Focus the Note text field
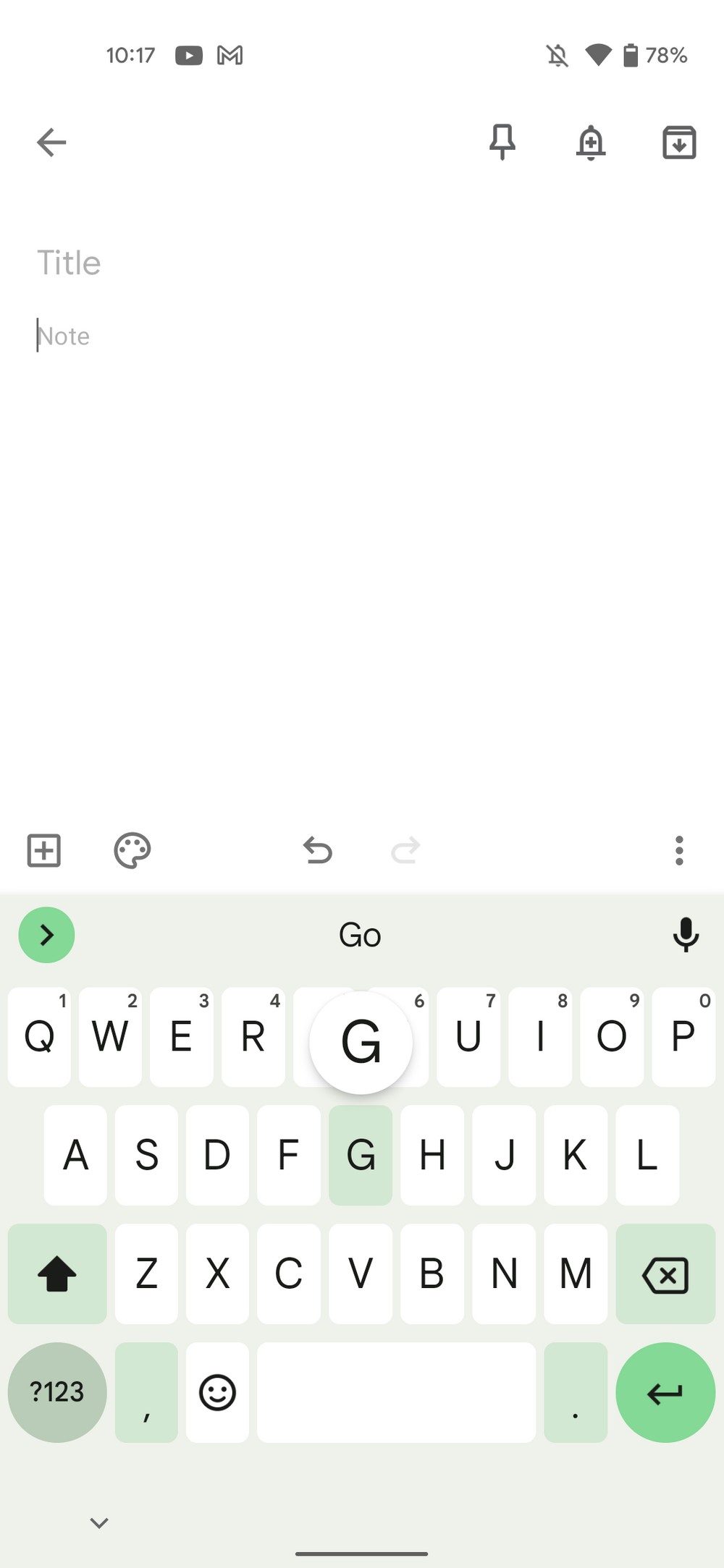The height and width of the screenshot is (1568, 724). 362,336
